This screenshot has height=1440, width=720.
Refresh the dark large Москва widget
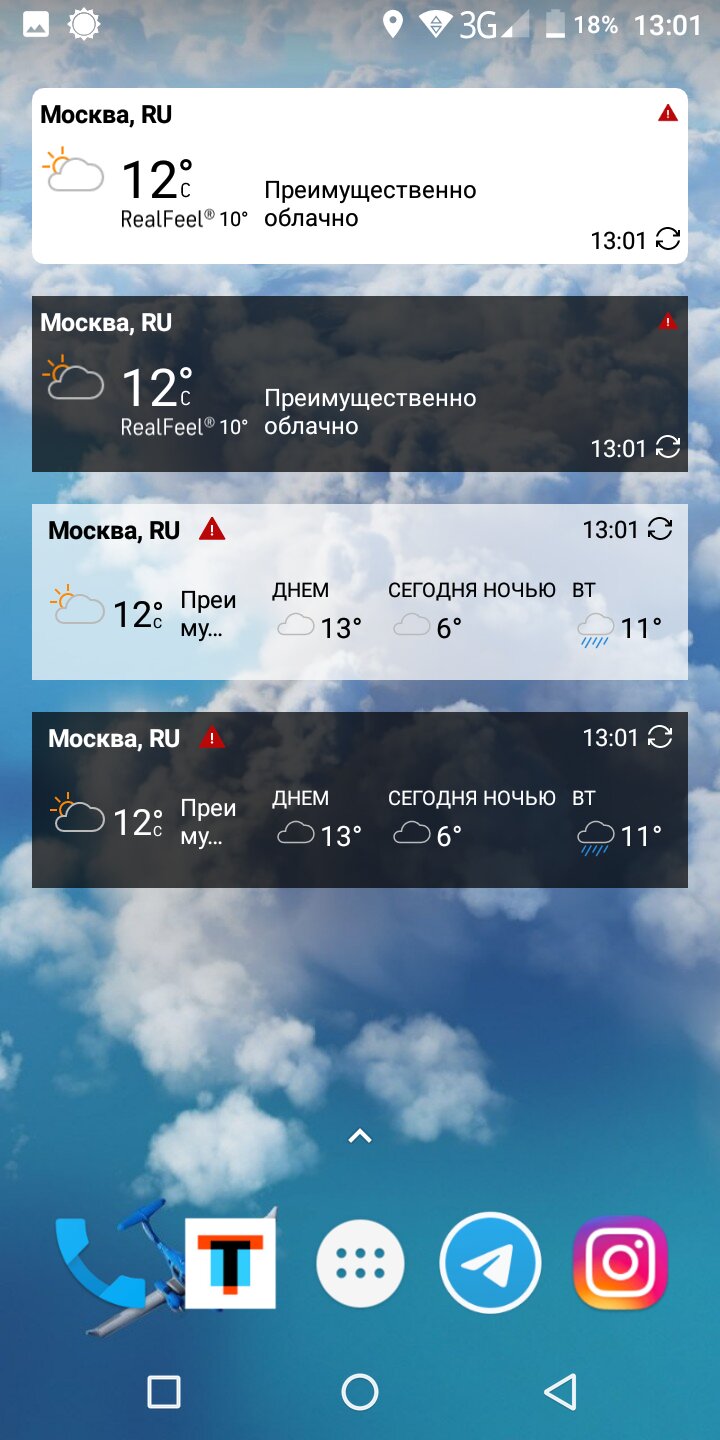coord(668,447)
